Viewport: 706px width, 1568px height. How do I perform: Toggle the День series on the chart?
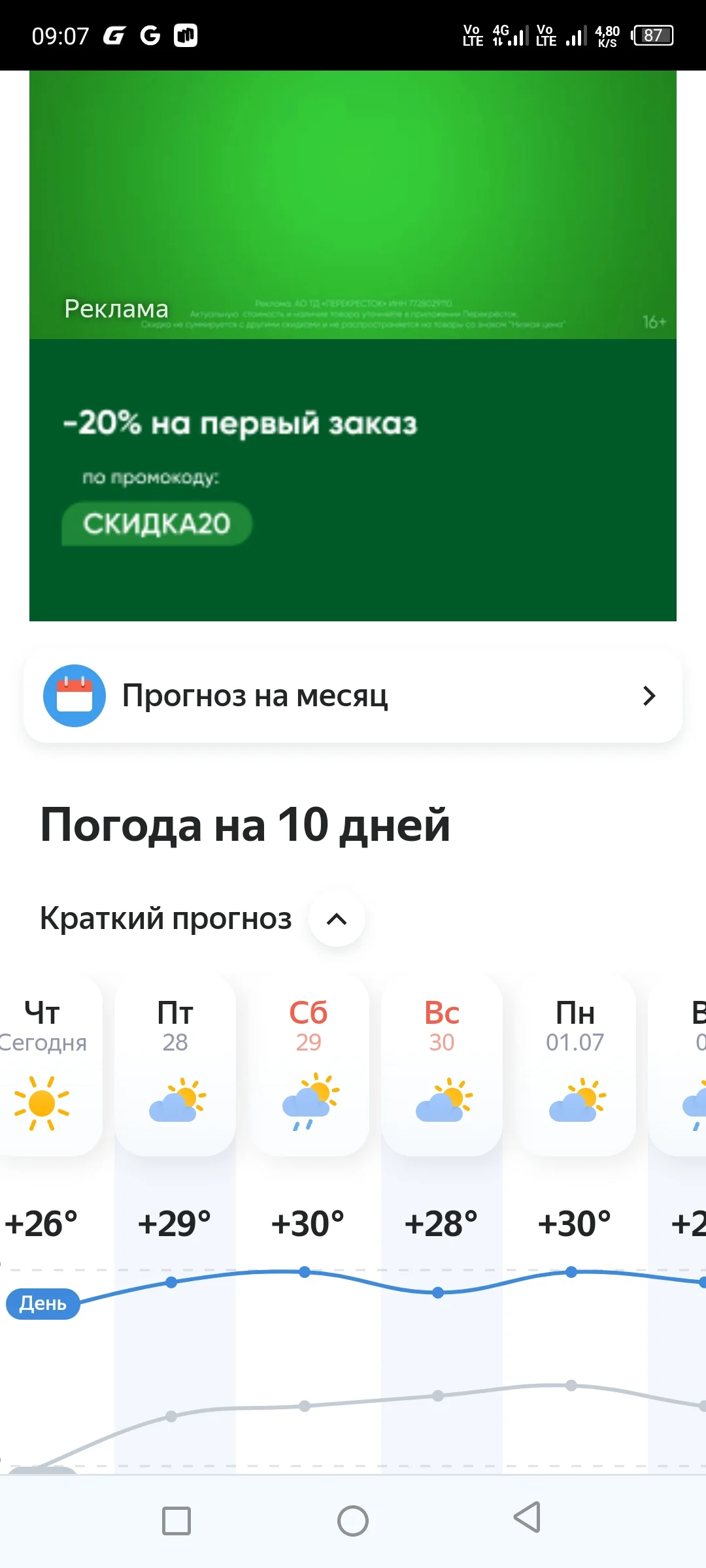tap(43, 1303)
